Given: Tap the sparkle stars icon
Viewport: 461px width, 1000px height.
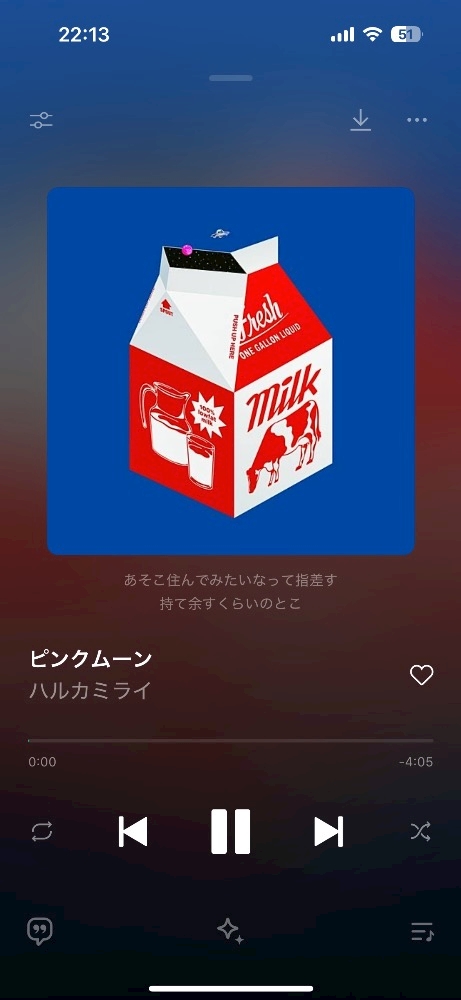Looking at the screenshot, I should tap(230, 932).
